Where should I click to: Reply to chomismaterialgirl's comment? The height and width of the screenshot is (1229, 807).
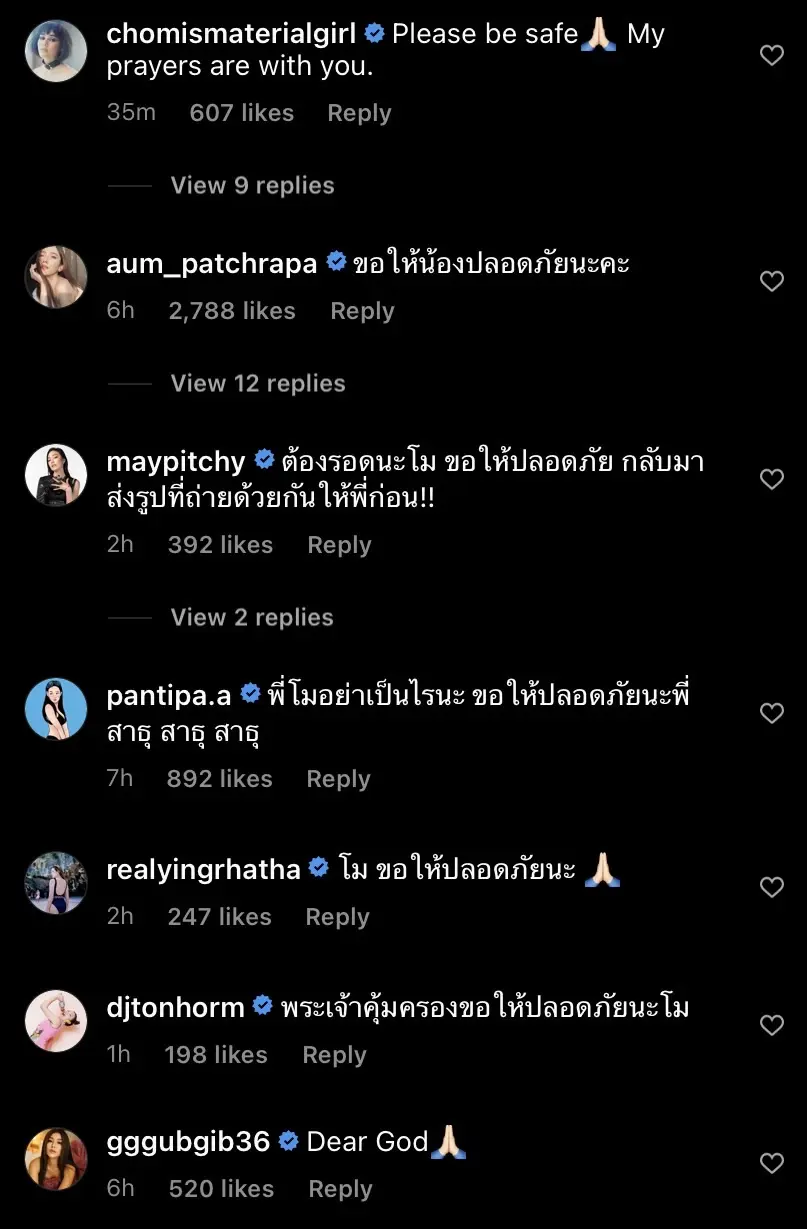(359, 113)
